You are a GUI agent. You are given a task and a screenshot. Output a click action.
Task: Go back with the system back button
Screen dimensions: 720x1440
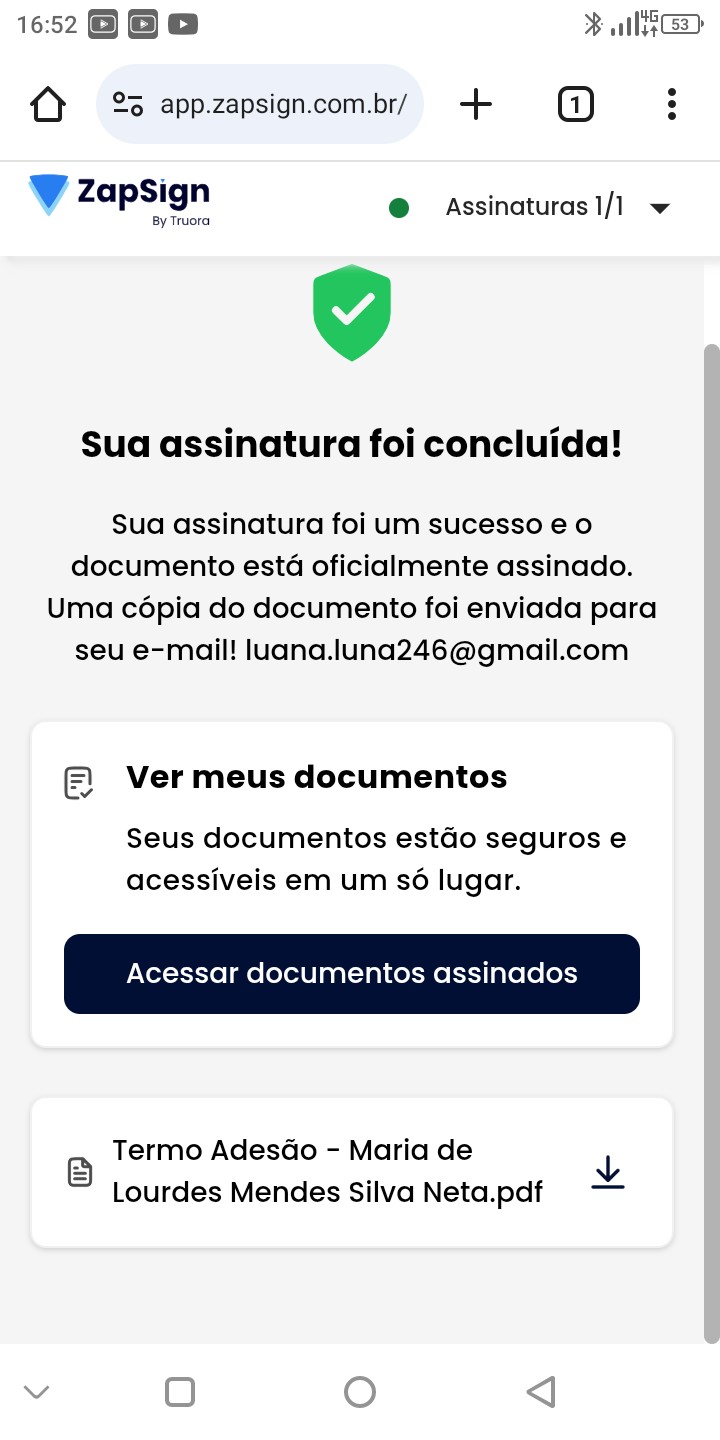[x=540, y=1391]
